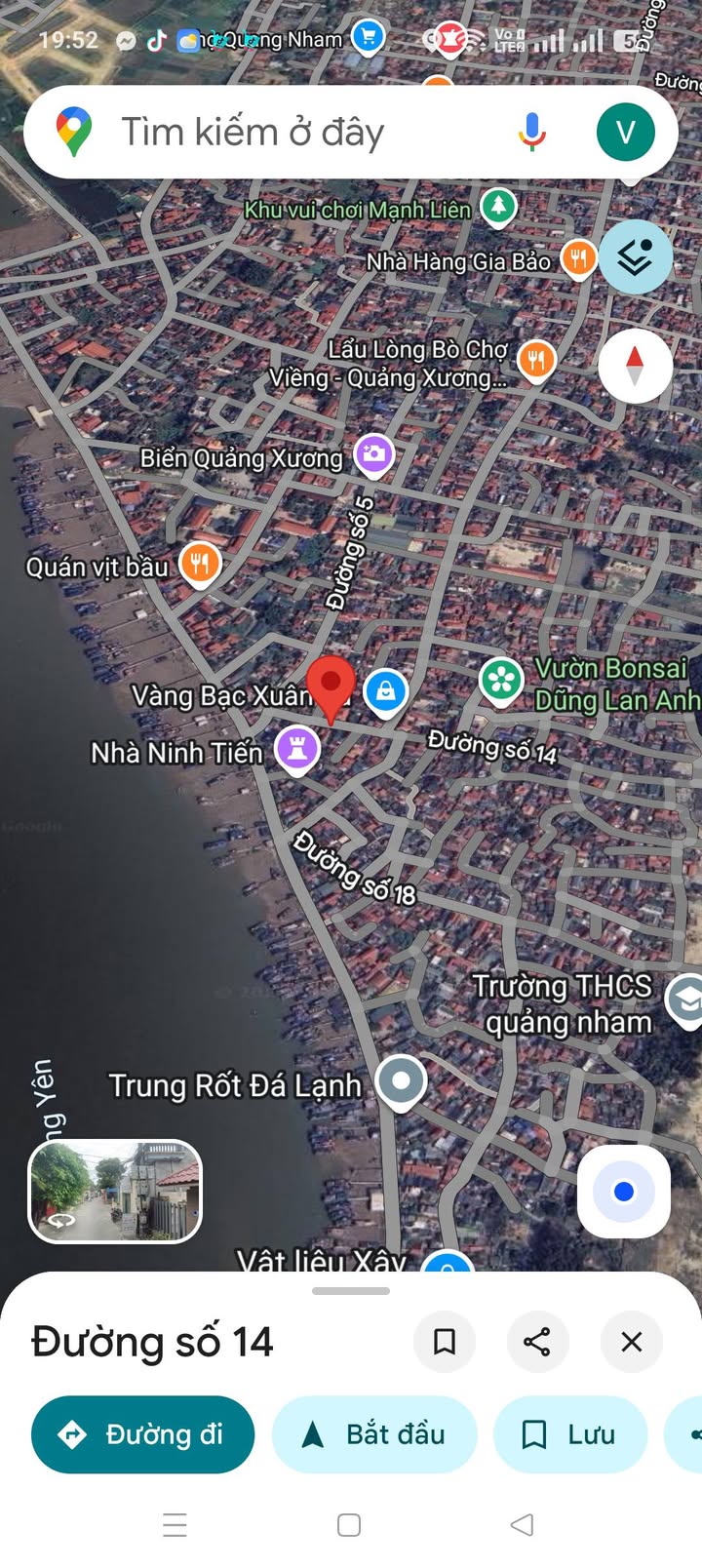702x1568 pixels.
Task: Open the map layers selector
Action: 635,257
